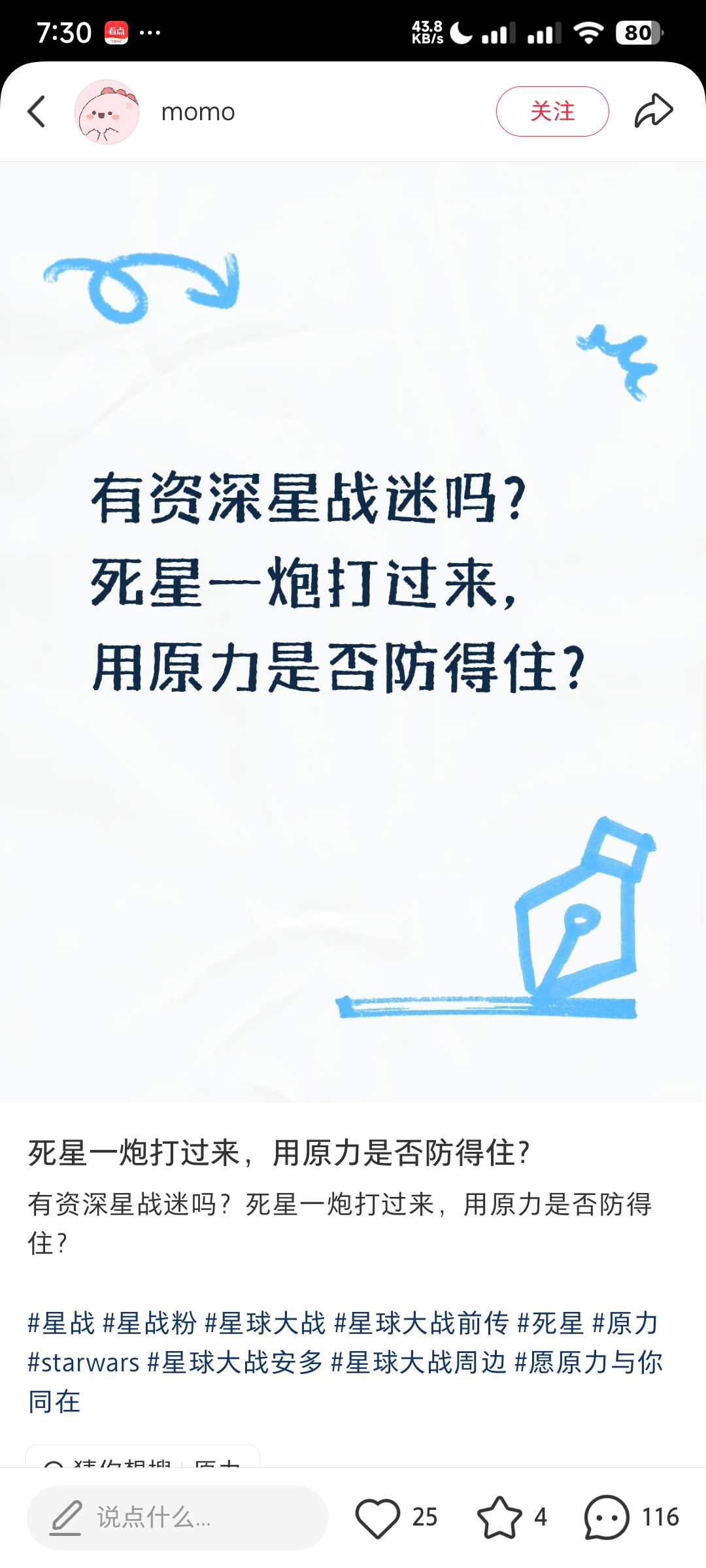
Task: Open the #星战粉 hashtag
Action: (150, 1324)
